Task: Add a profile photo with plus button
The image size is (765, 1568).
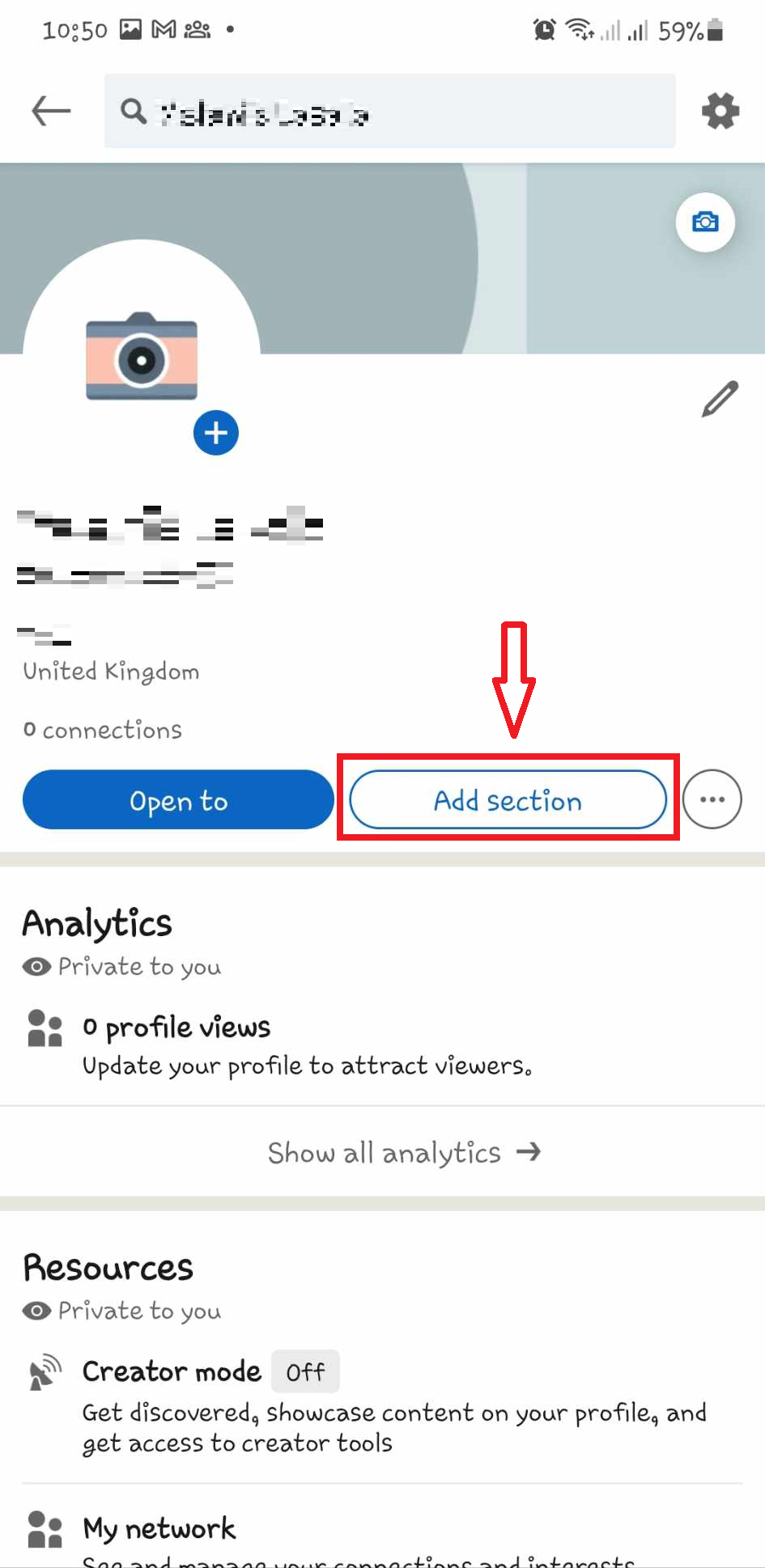Action: pos(215,433)
